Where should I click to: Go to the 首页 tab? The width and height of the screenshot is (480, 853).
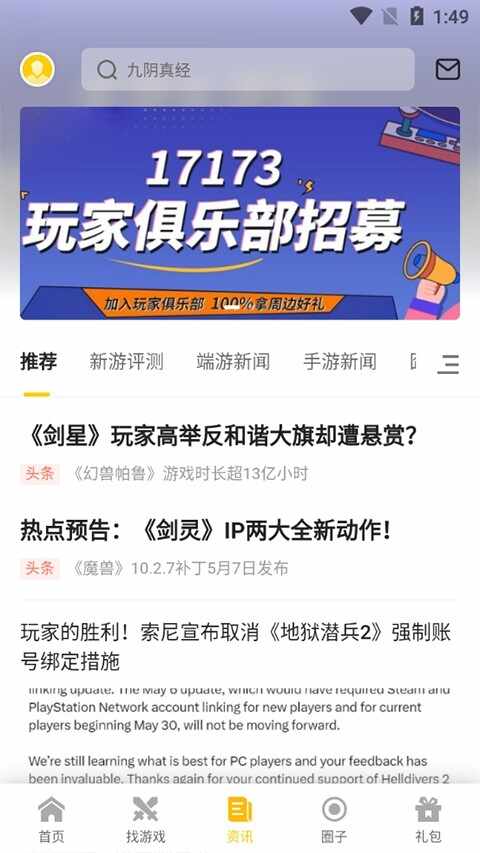coord(51,819)
